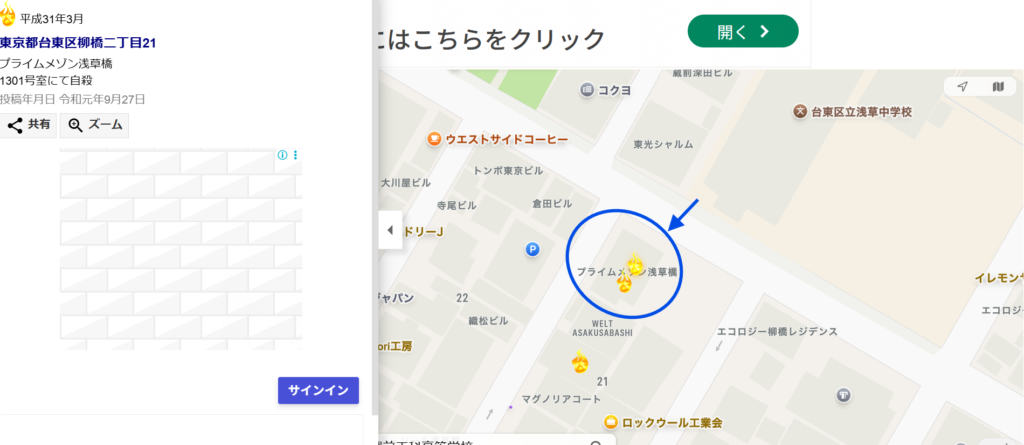Open the 東京都台東区柳橋二丁目21 address link
The height and width of the screenshot is (445, 1024).
coord(78,43)
